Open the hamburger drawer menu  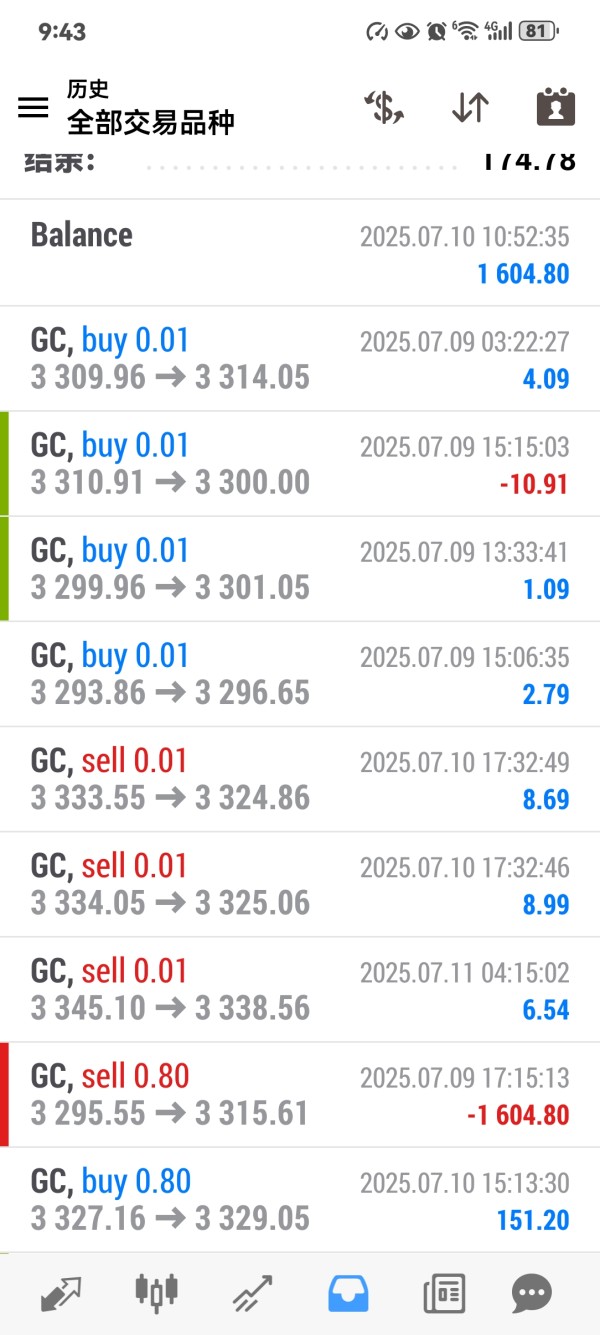click(x=33, y=107)
